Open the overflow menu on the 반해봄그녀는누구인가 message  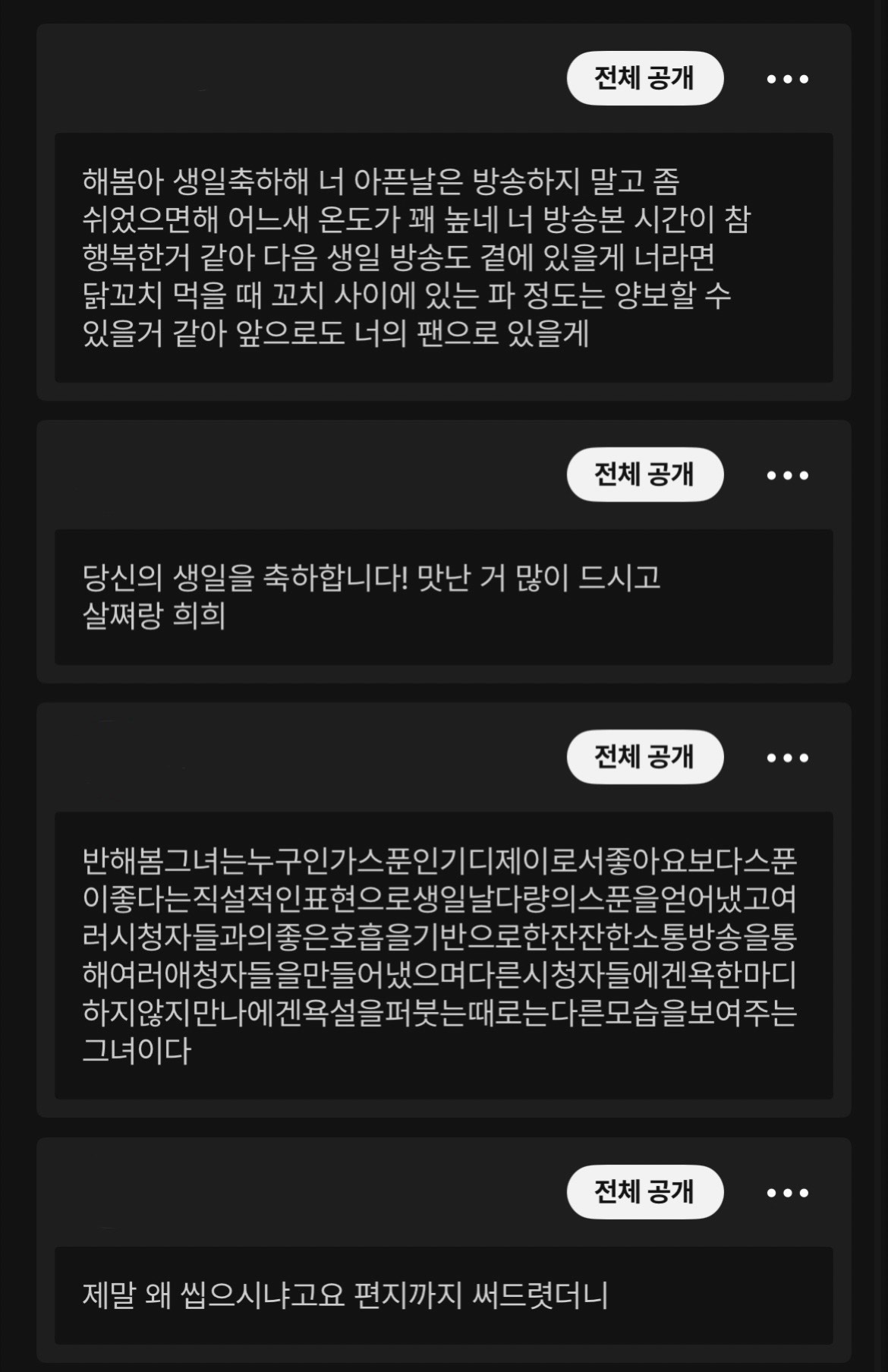(x=787, y=758)
